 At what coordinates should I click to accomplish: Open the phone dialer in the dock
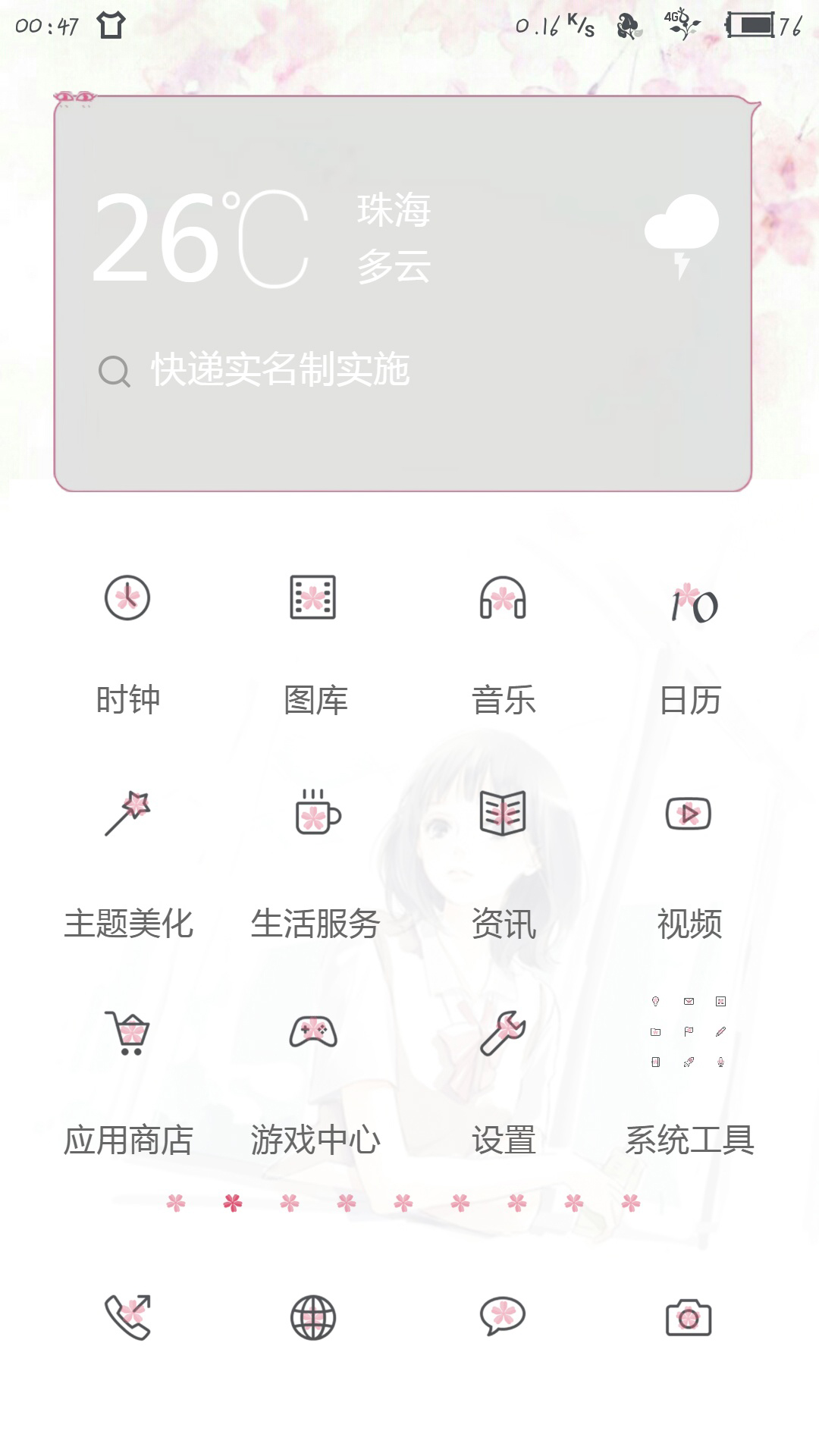127,1318
